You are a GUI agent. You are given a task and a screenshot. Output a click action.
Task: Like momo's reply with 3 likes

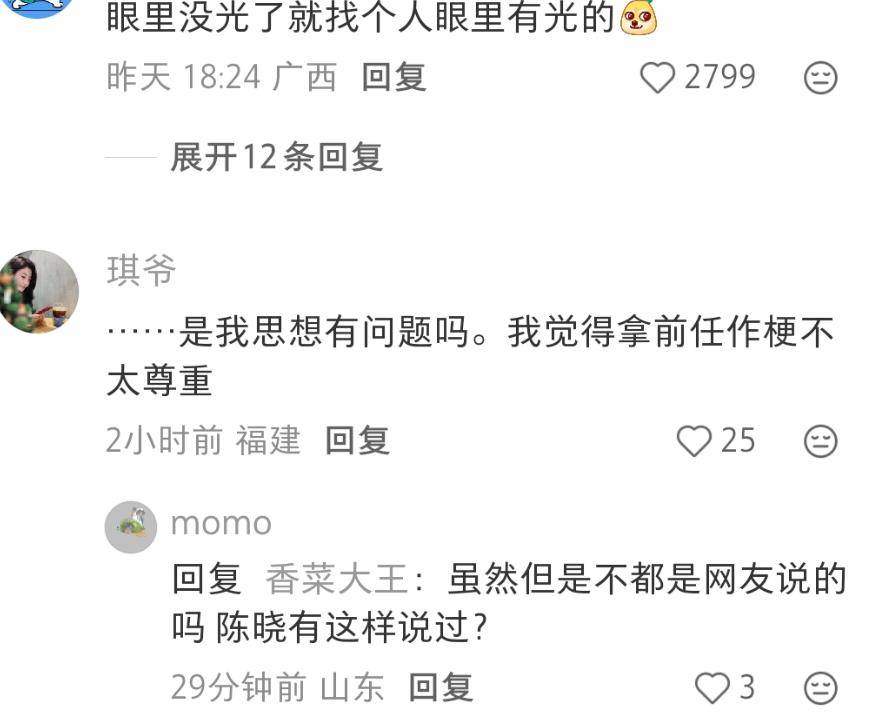point(712,687)
